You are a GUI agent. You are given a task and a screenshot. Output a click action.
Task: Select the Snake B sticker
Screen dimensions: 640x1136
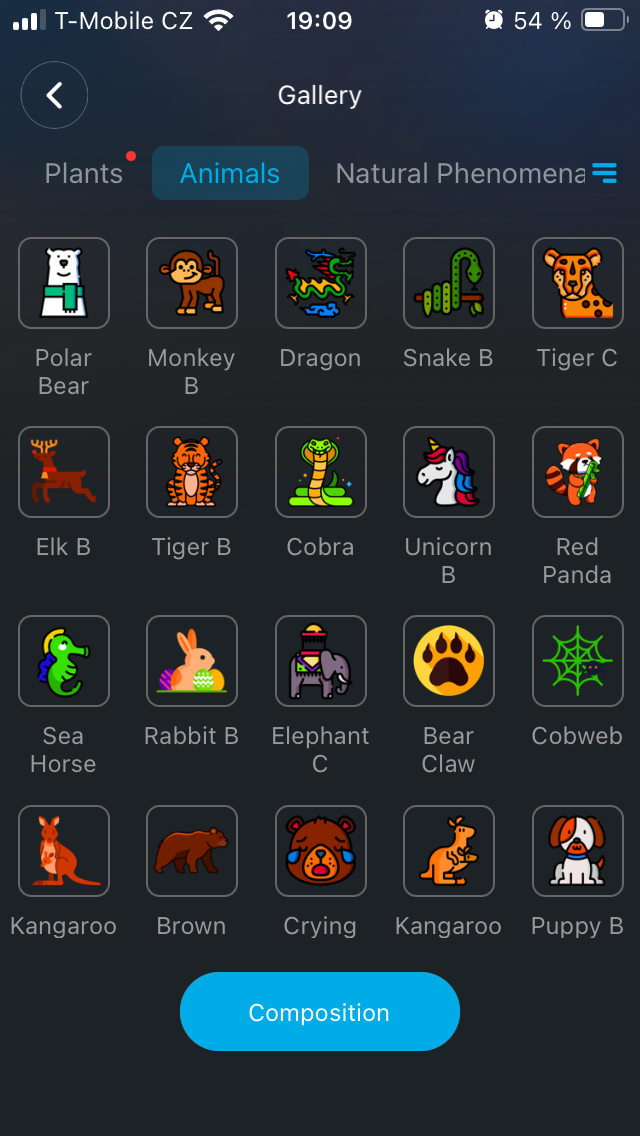click(448, 283)
